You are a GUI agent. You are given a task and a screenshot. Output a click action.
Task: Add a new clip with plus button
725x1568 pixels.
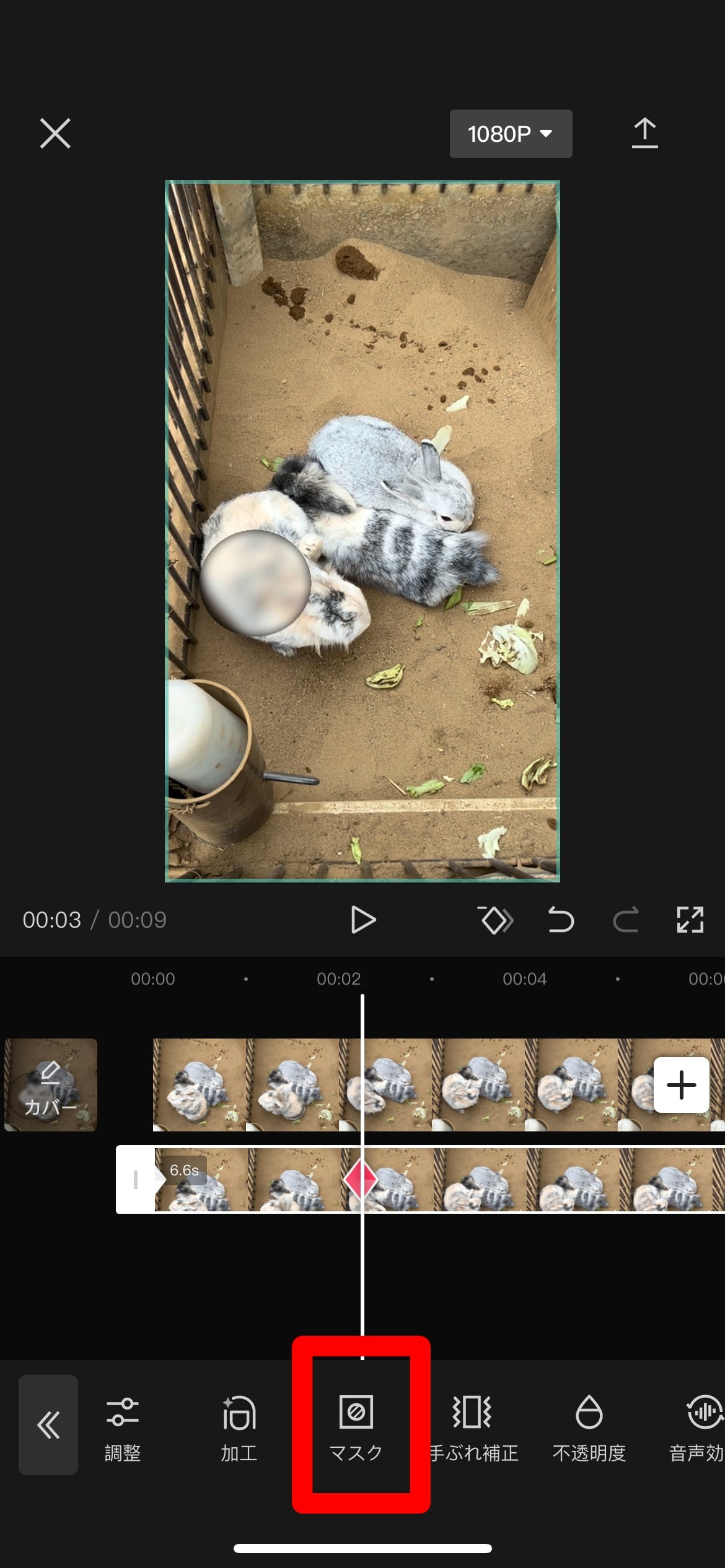point(681,1085)
